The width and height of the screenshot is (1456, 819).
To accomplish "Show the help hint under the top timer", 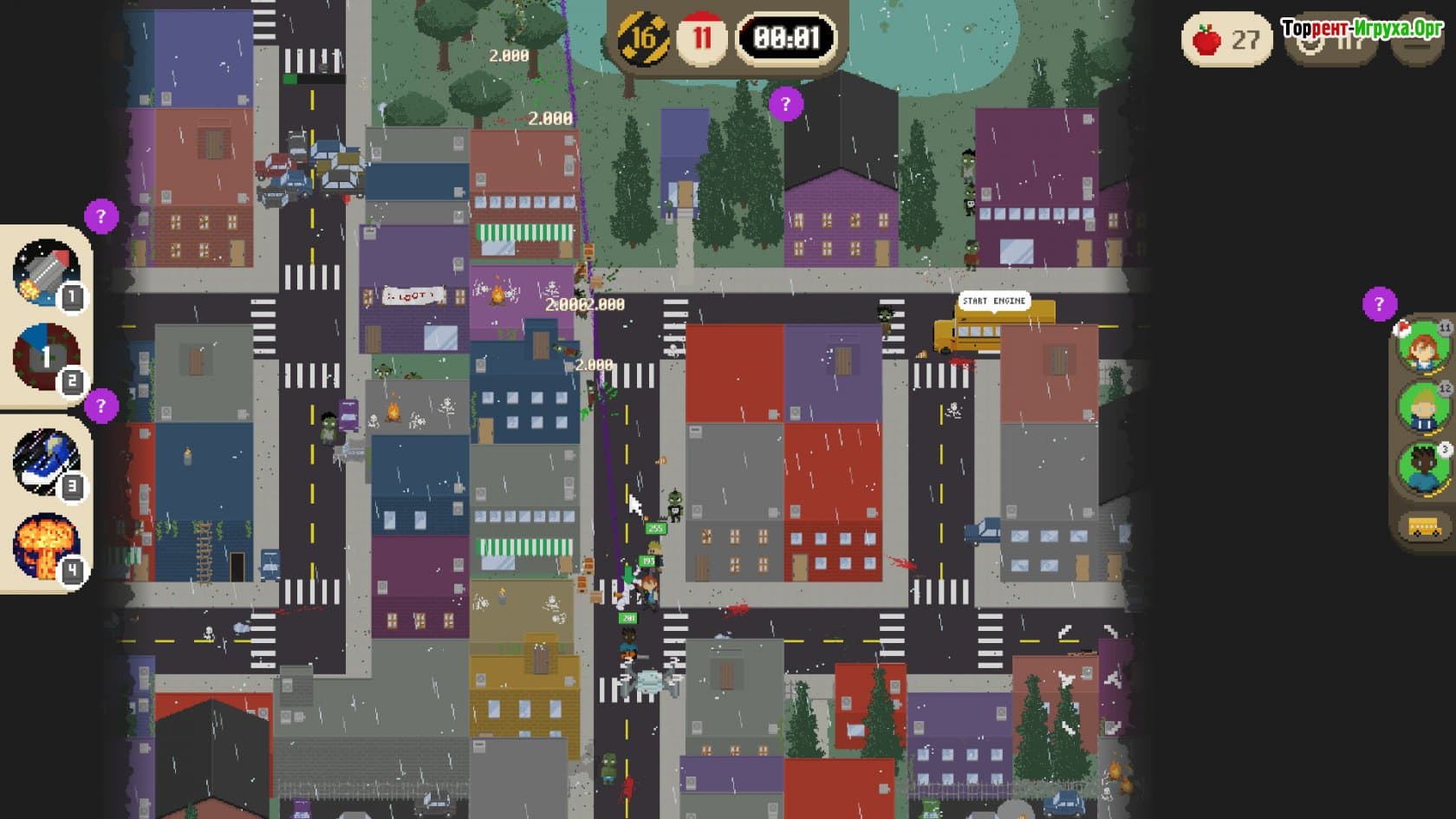I will point(785,105).
